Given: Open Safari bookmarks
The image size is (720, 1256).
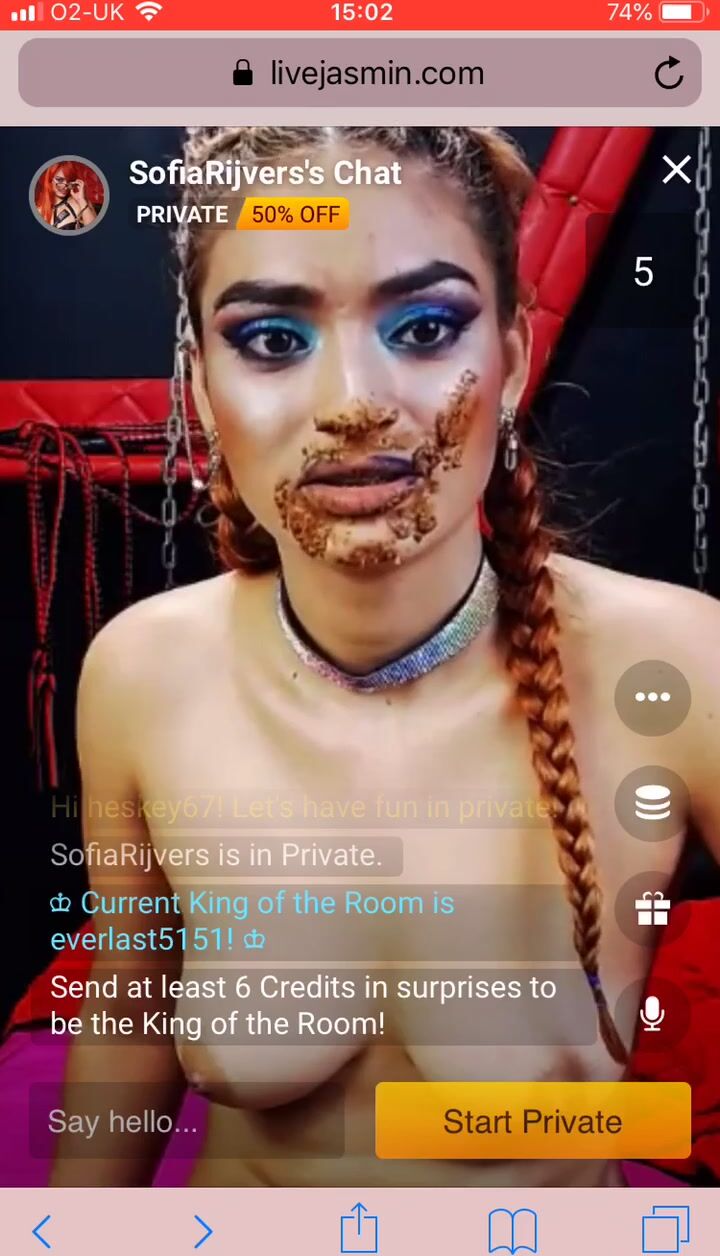Looking at the screenshot, I should (x=513, y=1229).
